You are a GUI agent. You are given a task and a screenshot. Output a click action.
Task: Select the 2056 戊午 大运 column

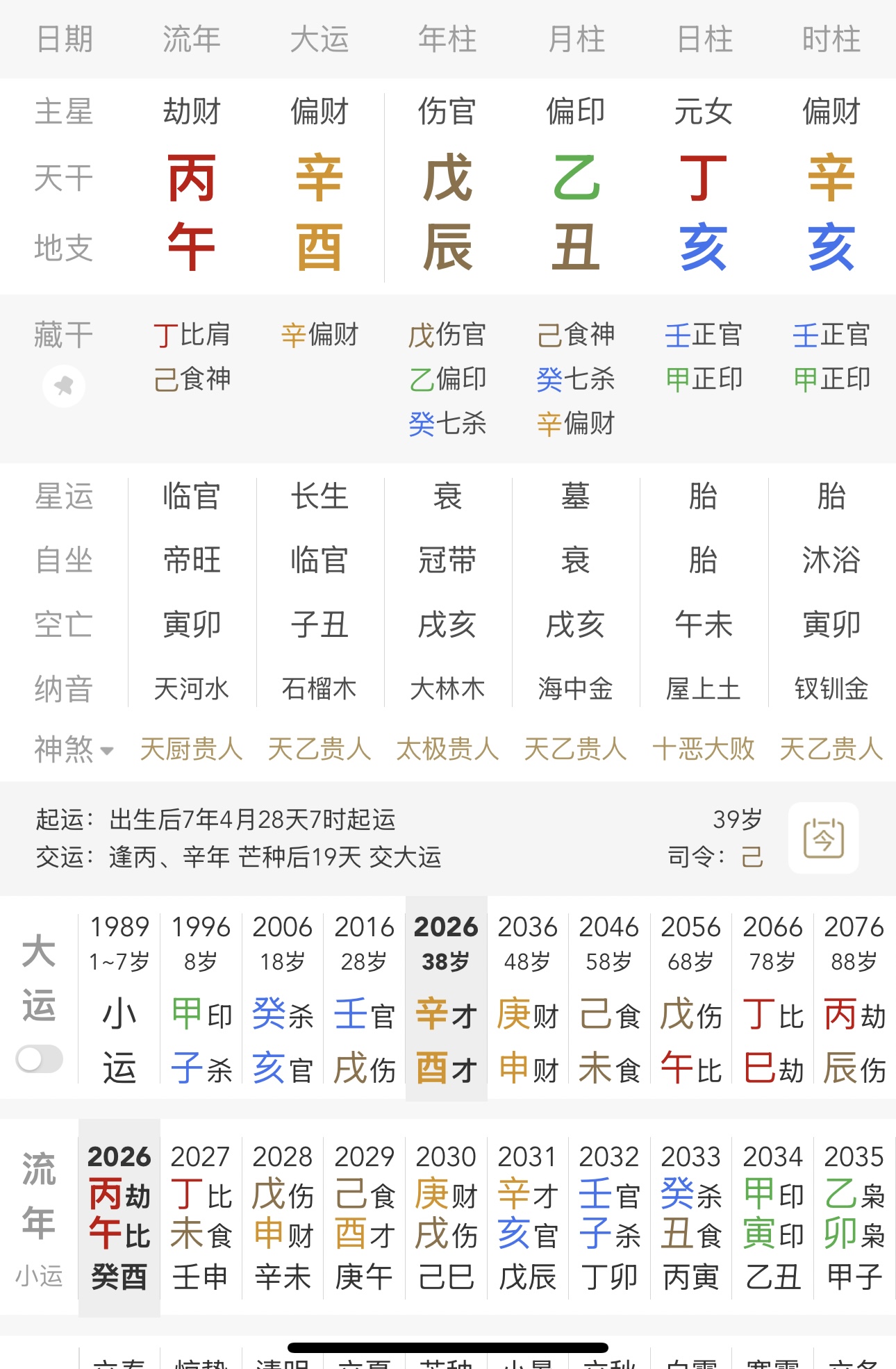pos(691,1000)
